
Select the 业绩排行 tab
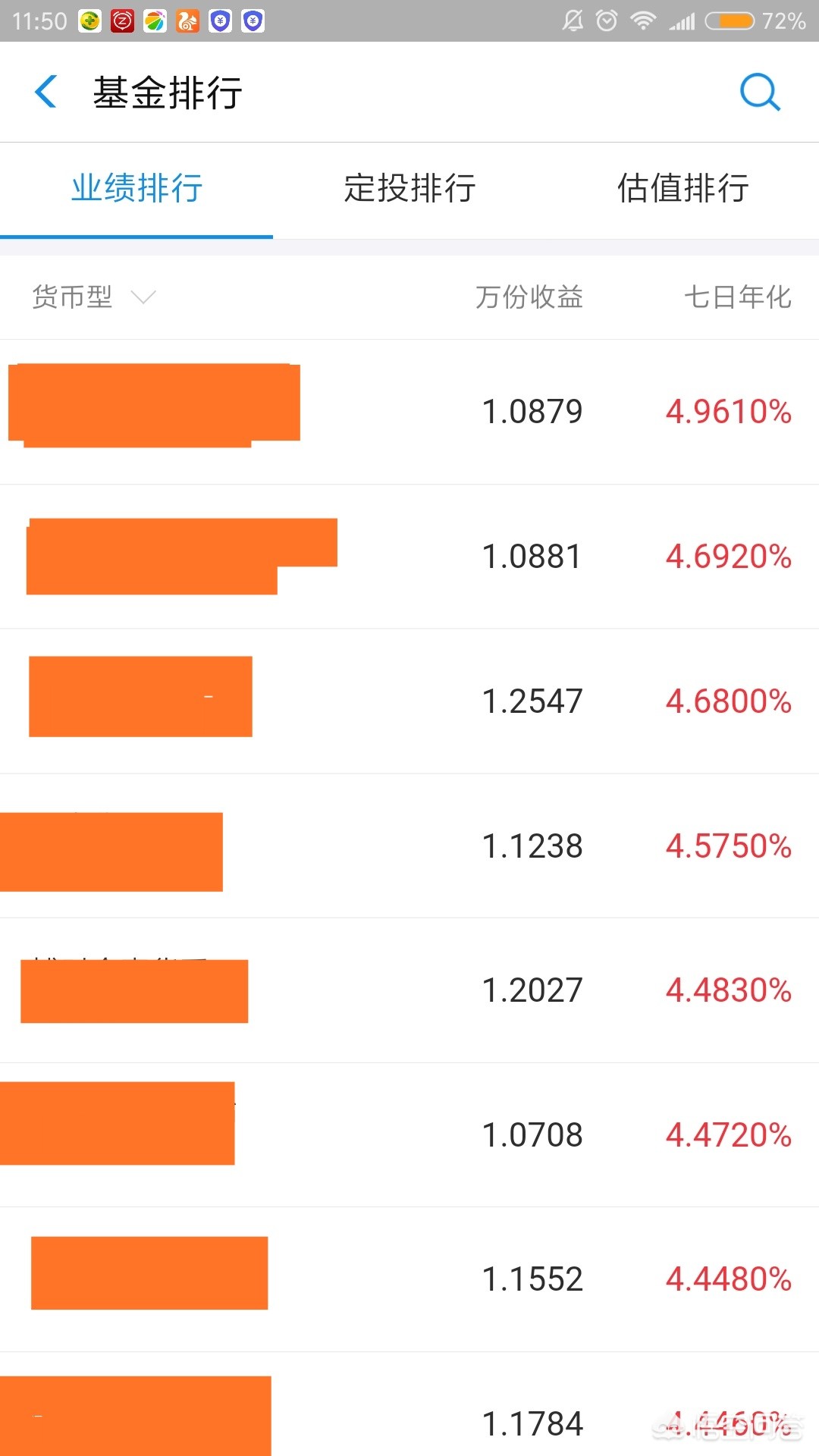[x=136, y=190]
